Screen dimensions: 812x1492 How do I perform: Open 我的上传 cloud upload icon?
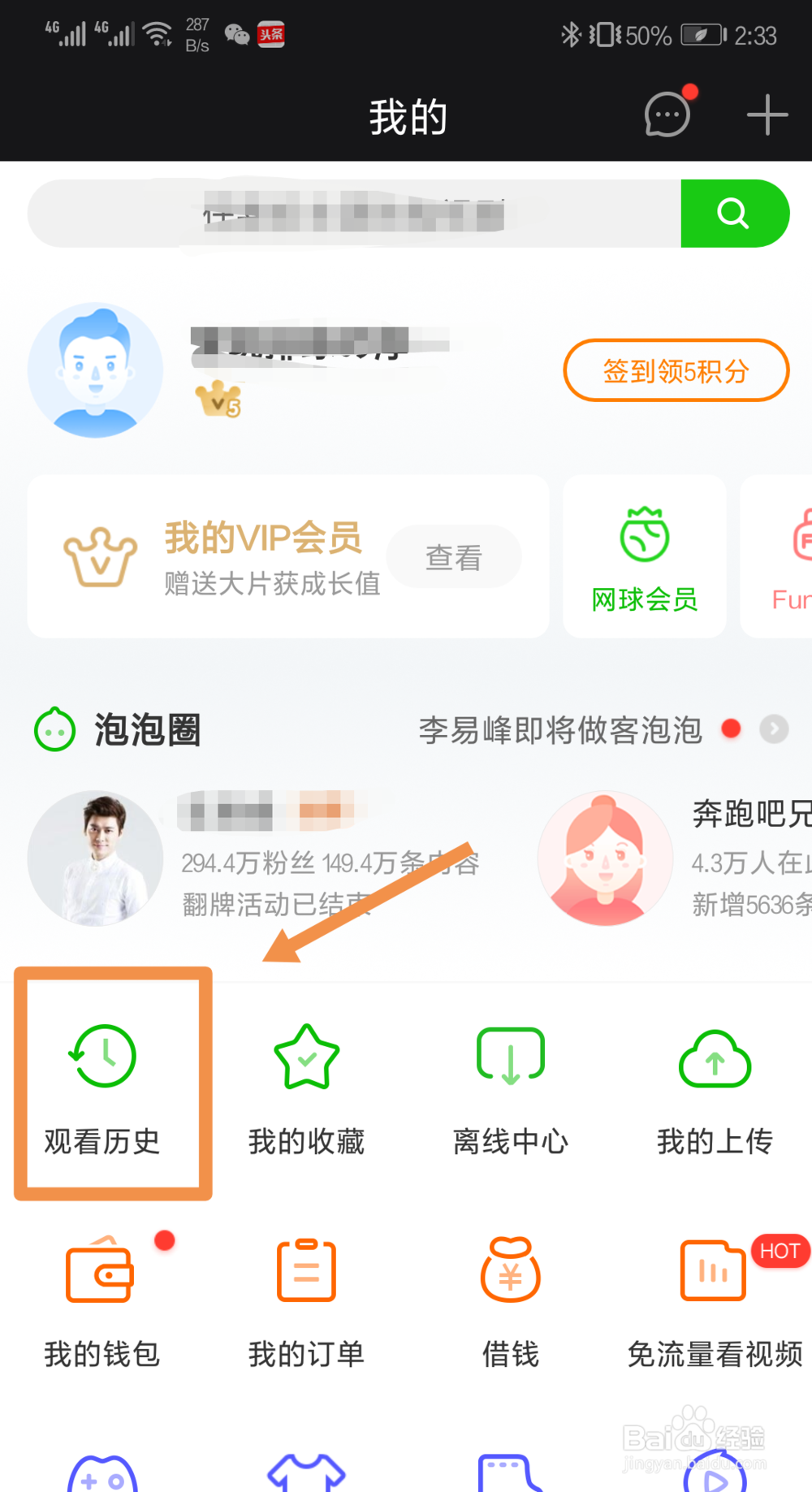[714, 1056]
